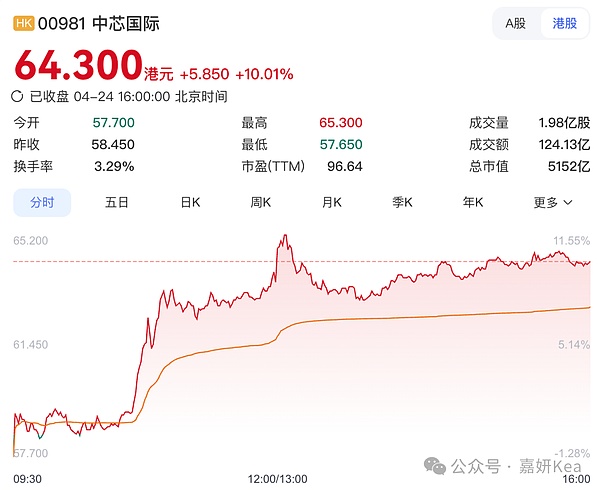Screen dimensions: 600x490
Task: Select the 港股 market tab
Action: [x=565, y=24]
